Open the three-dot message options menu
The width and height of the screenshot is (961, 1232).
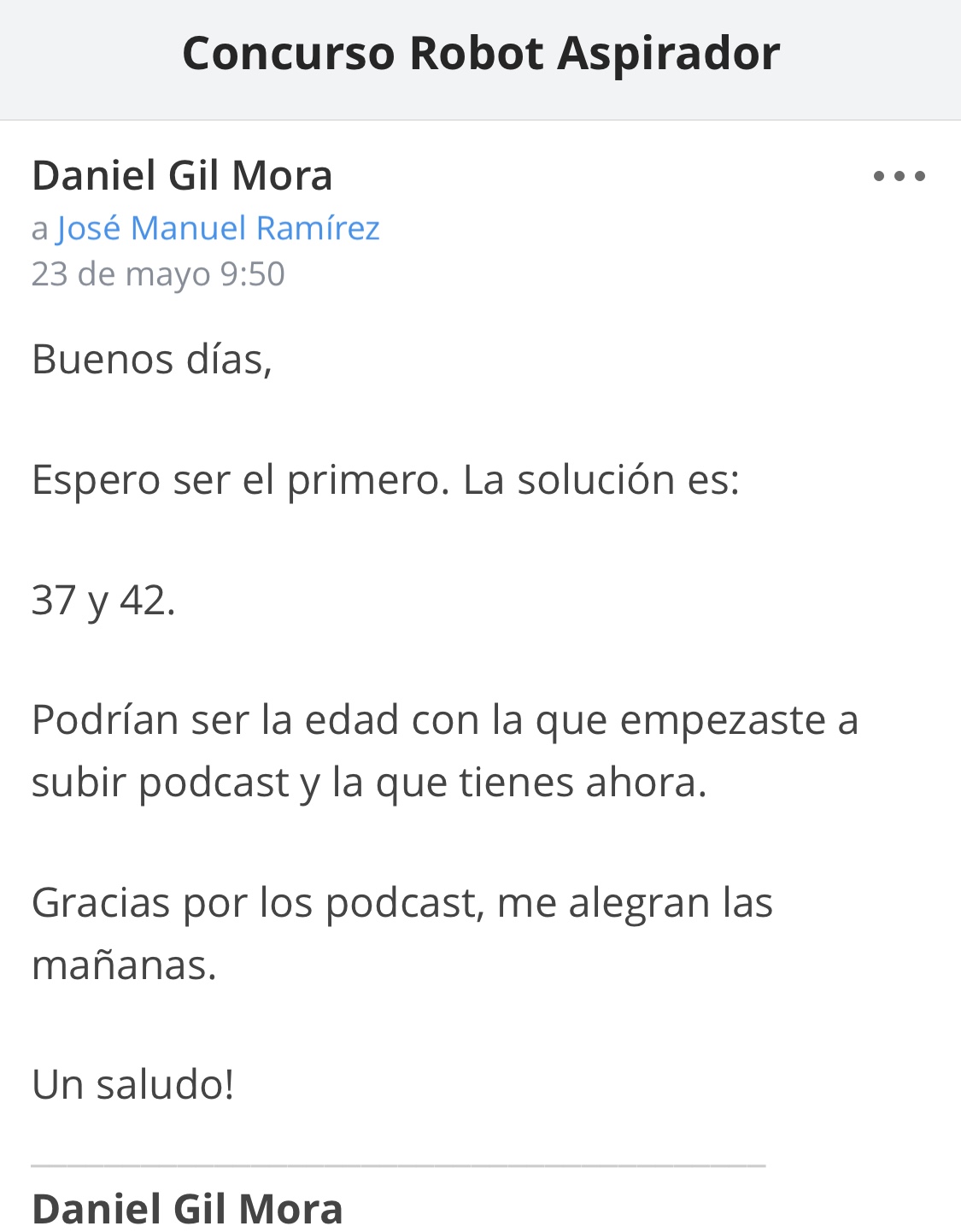click(x=899, y=177)
